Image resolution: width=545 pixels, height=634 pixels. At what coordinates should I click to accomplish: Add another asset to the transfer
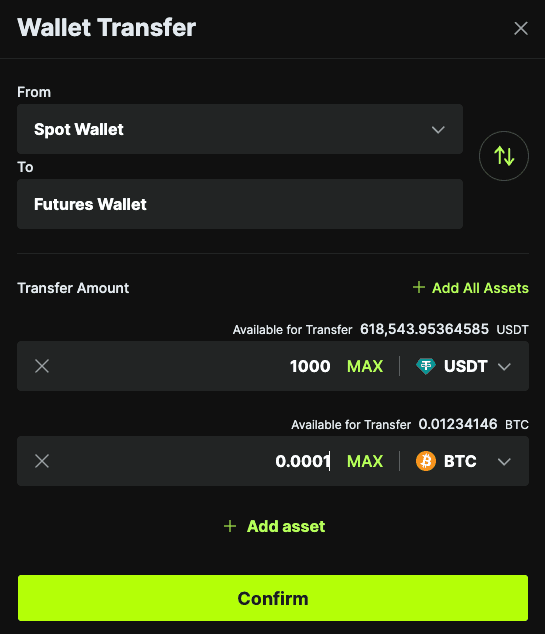274,526
